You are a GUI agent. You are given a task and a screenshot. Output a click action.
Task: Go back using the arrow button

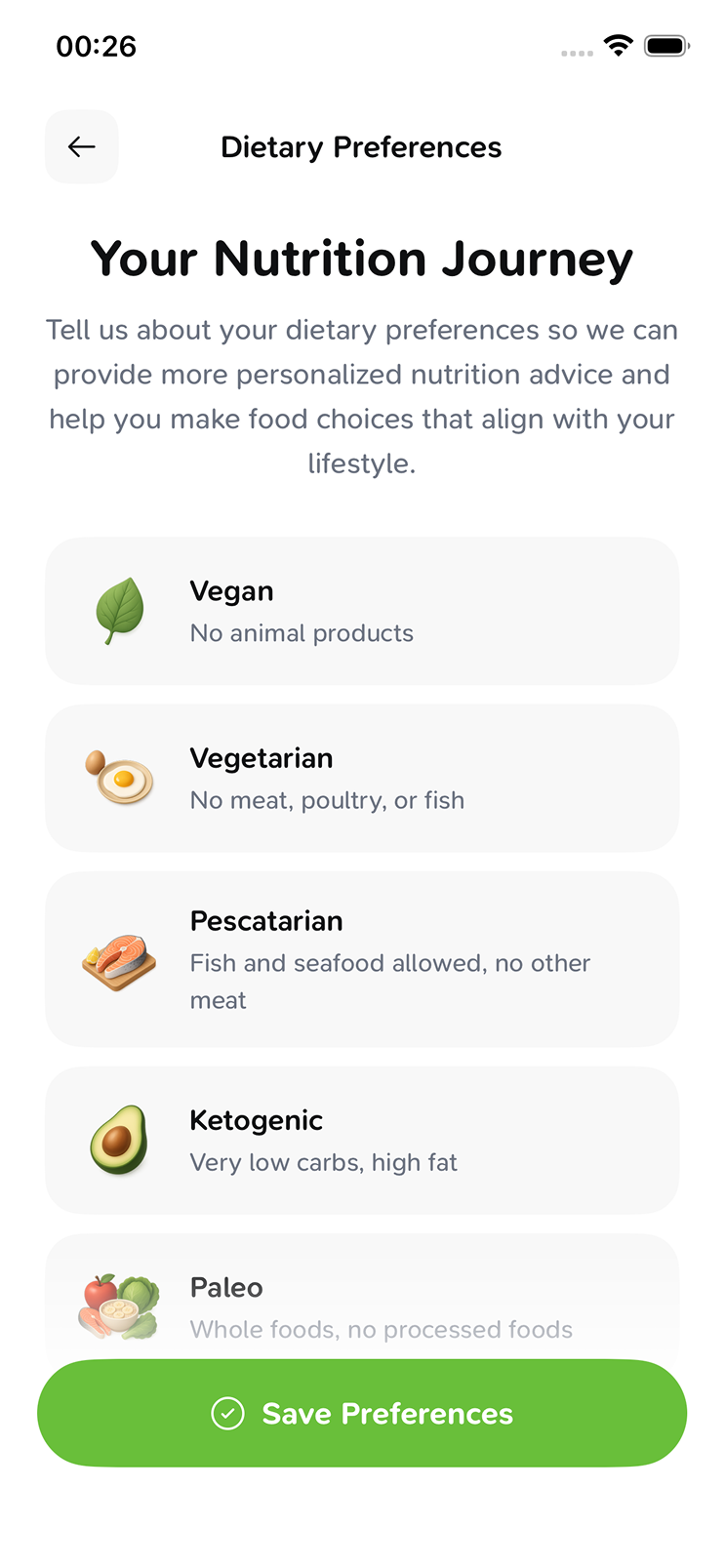click(82, 147)
